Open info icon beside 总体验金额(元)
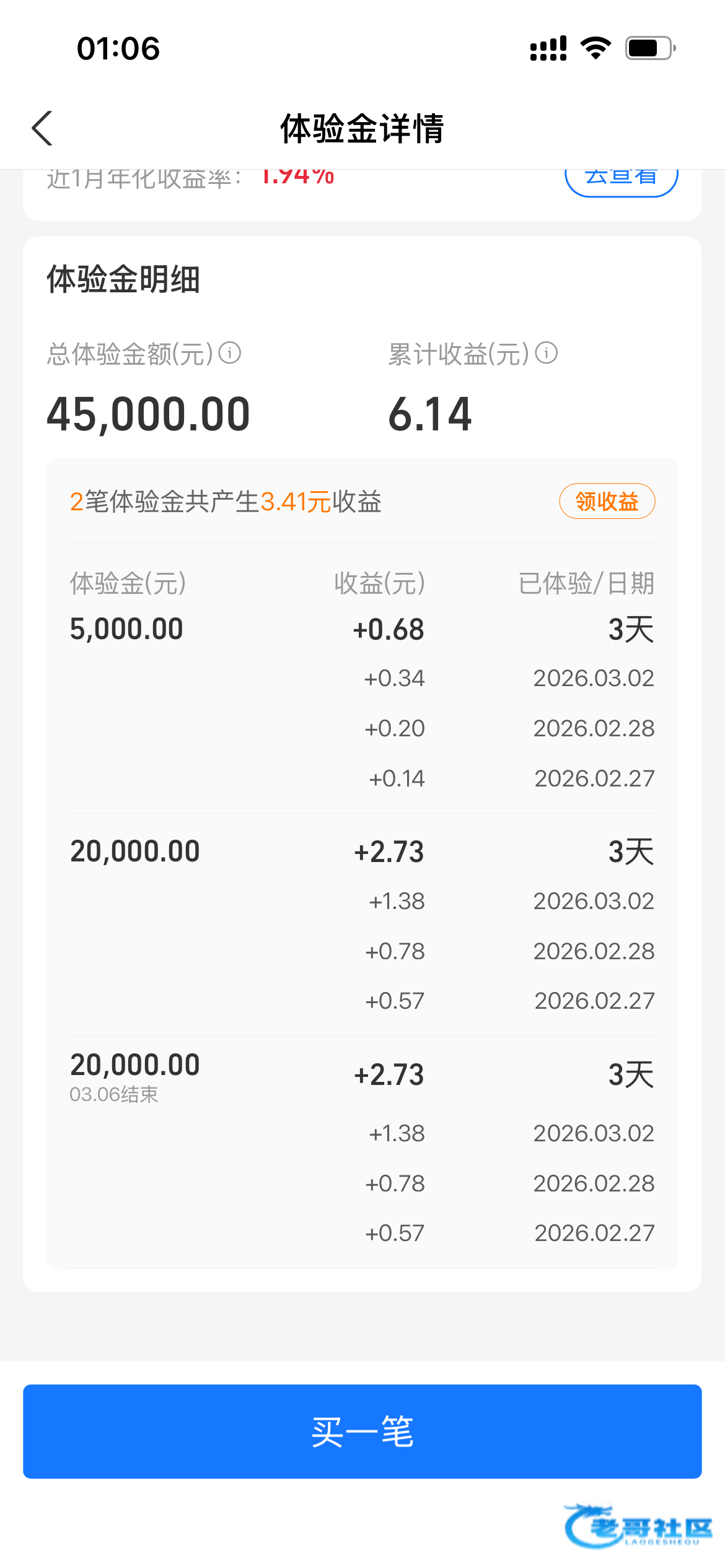 [230, 353]
